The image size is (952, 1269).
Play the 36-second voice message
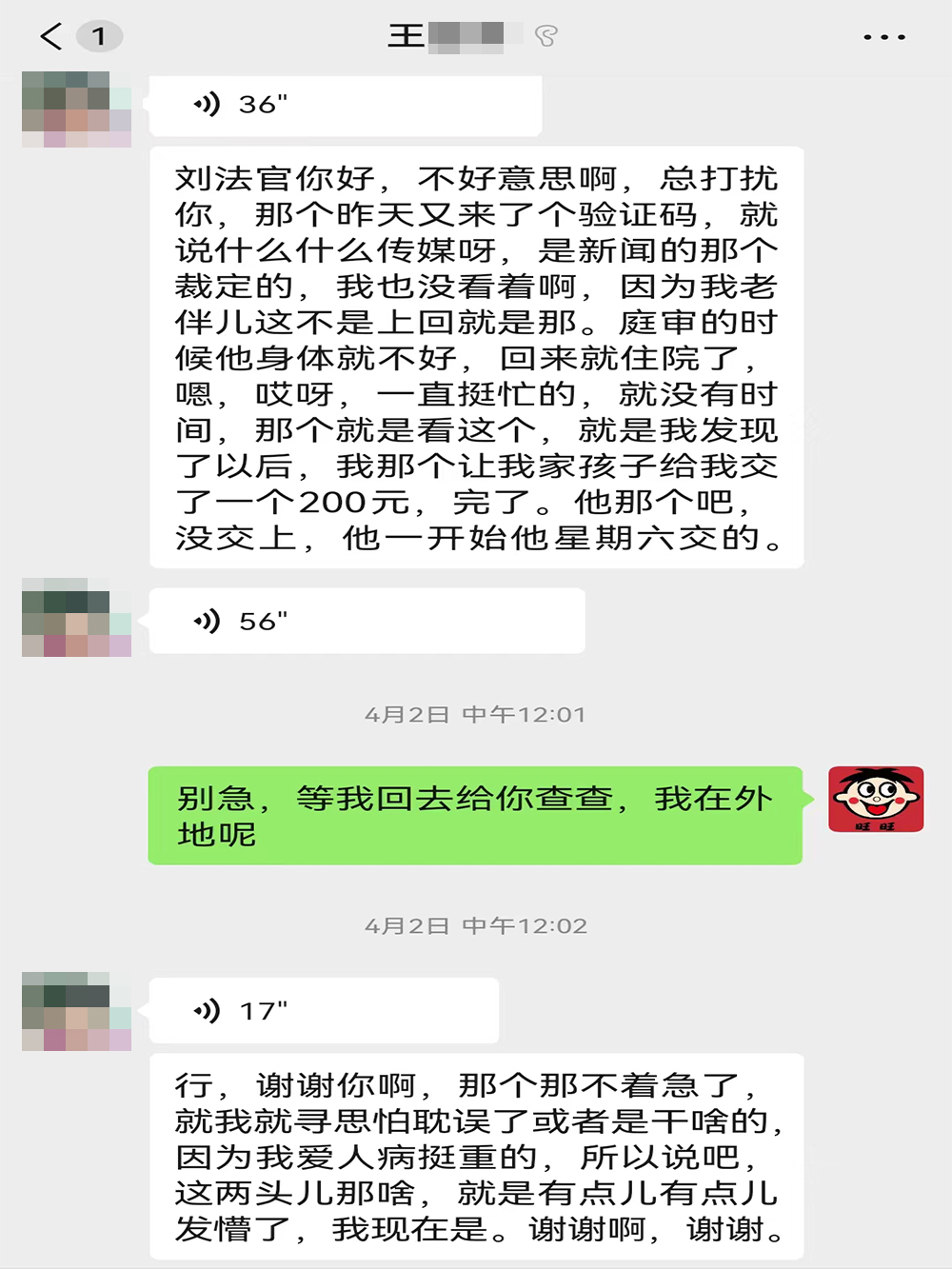pyautogui.click(x=345, y=104)
